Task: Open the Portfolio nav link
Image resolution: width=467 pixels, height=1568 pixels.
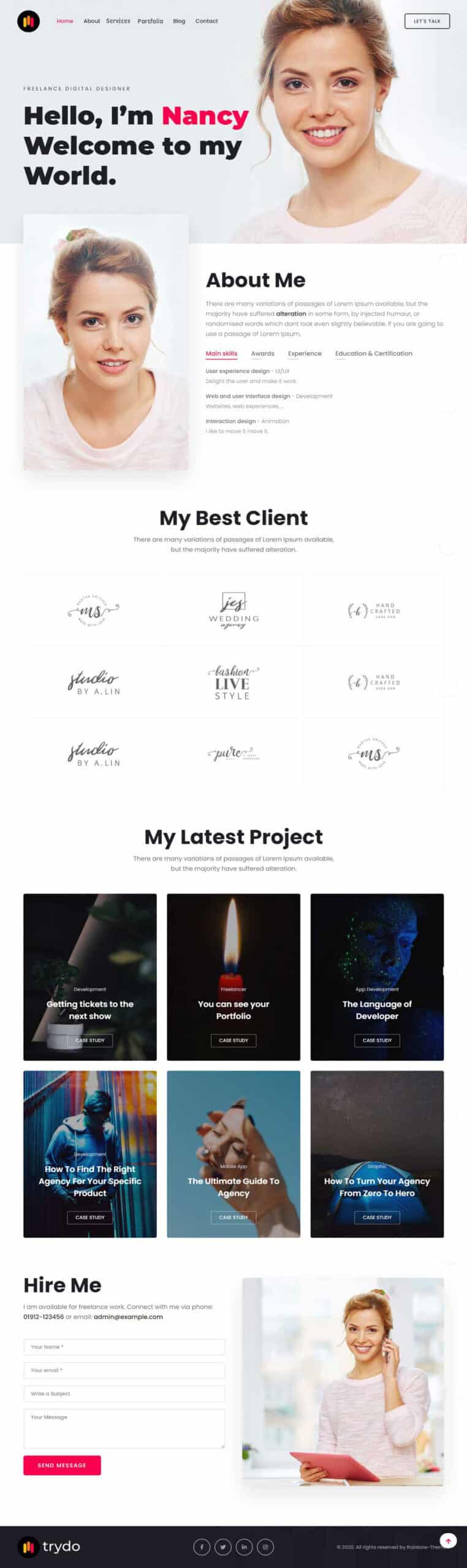Action: [x=150, y=21]
